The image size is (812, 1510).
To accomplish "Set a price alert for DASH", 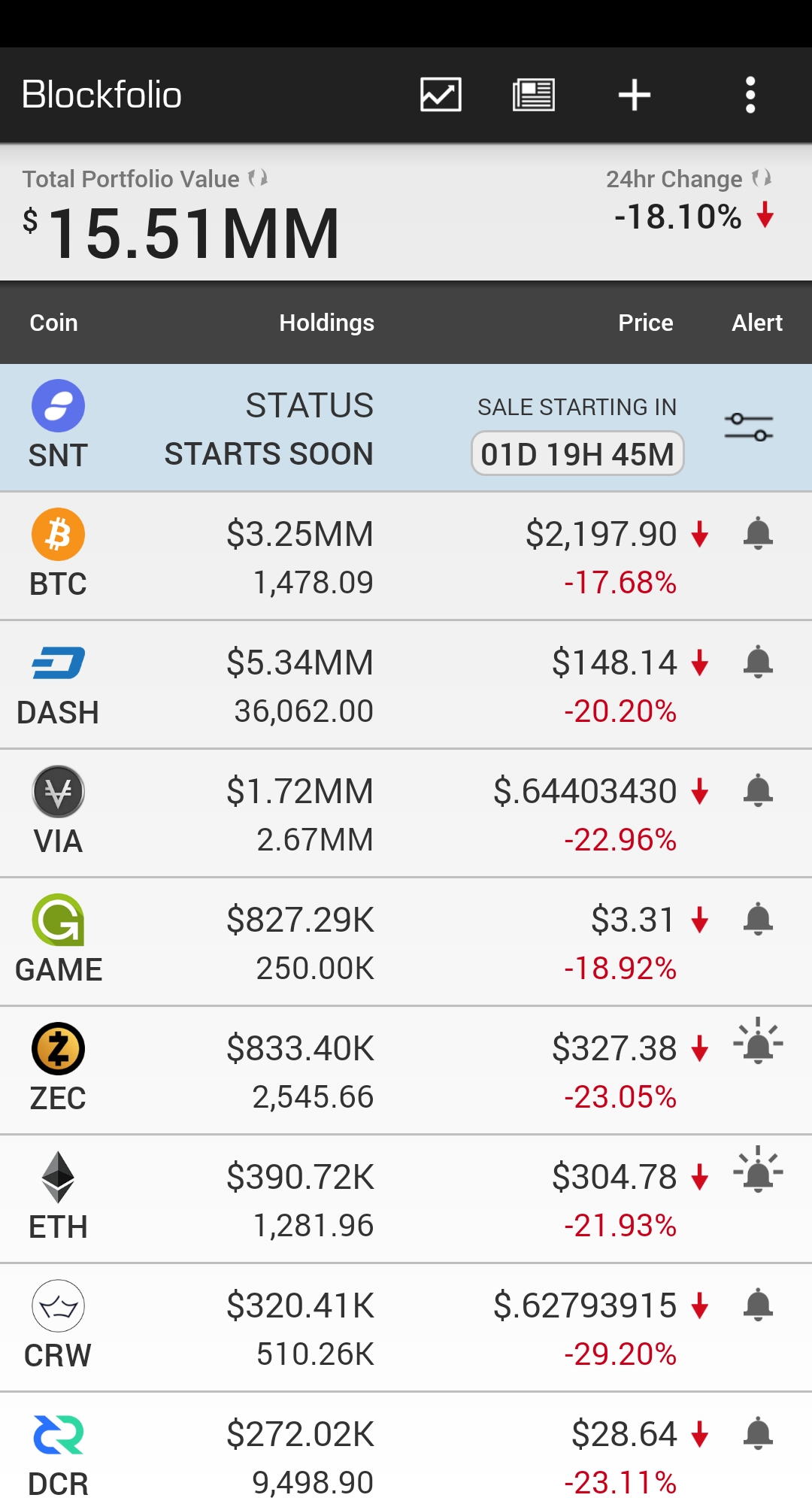I will tap(758, 663).
